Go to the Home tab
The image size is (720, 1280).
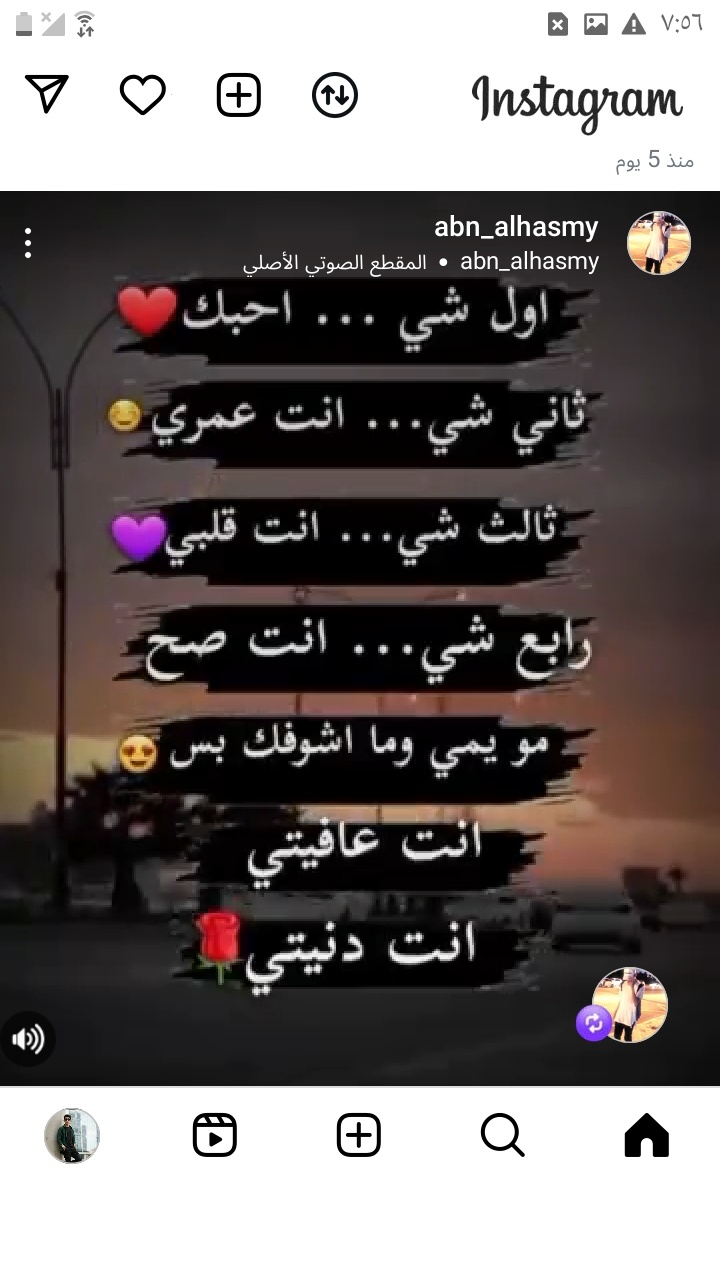point(646,1135)
